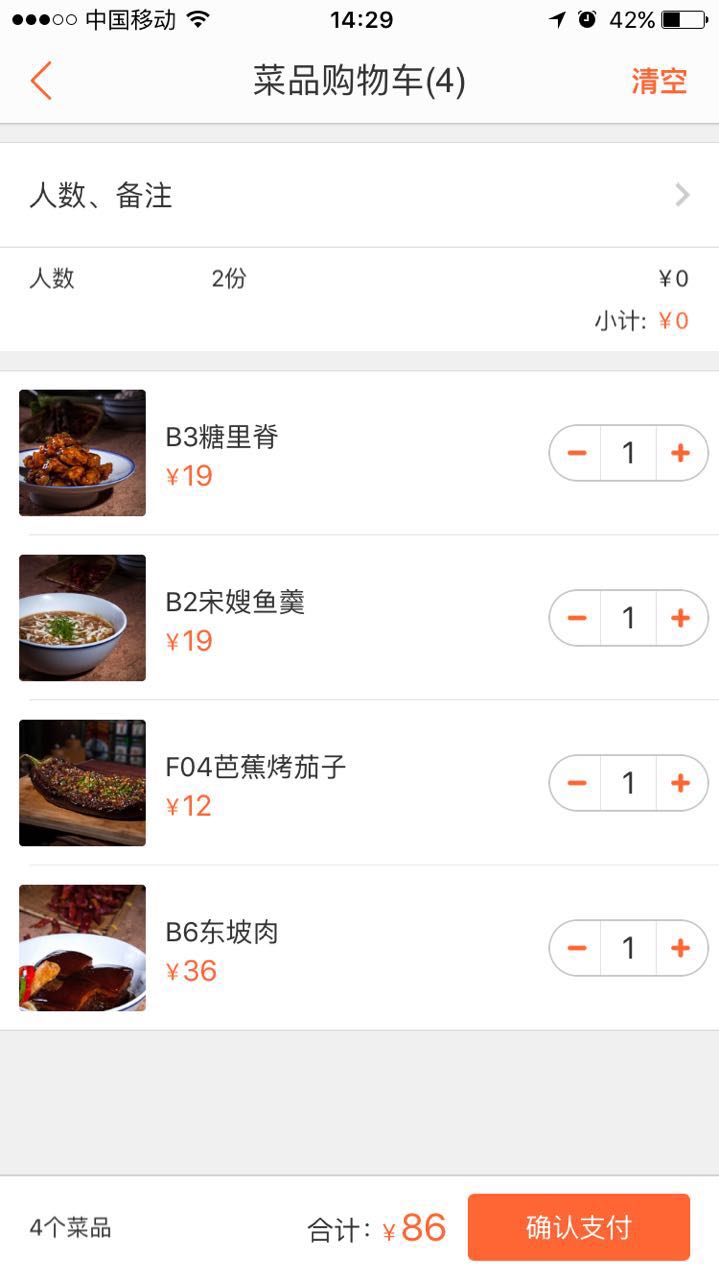Reduce quantity of B6东坡肉
This screenshot has height=1280, width=719.
point(577,948)
